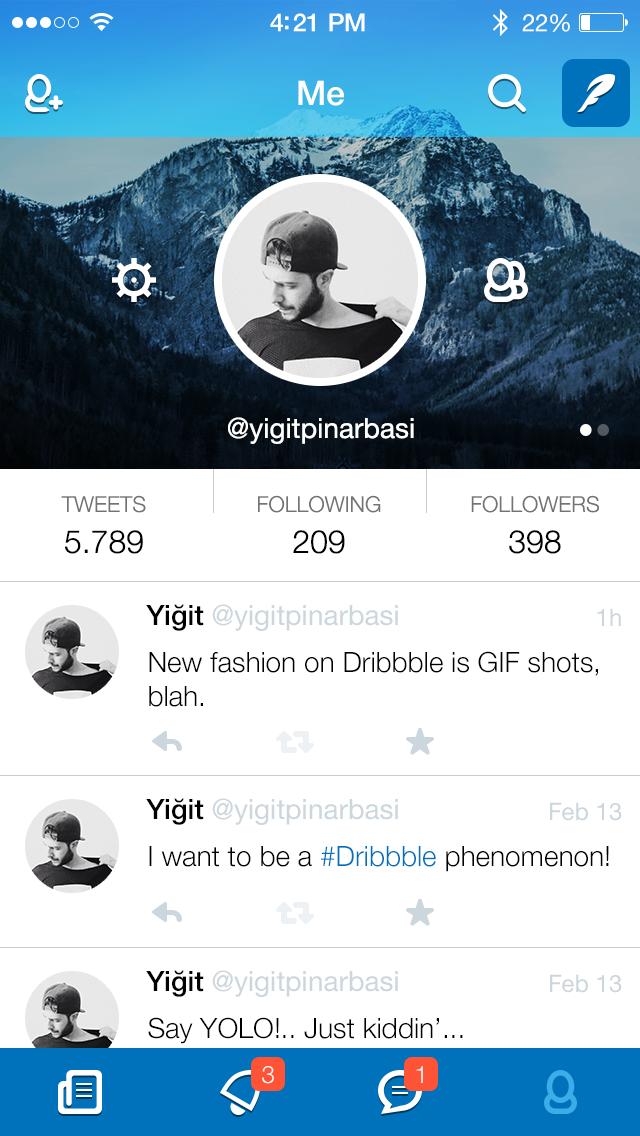Open the Following list
This screenshot has width=640, height=1136.
[x=319, y=525]
